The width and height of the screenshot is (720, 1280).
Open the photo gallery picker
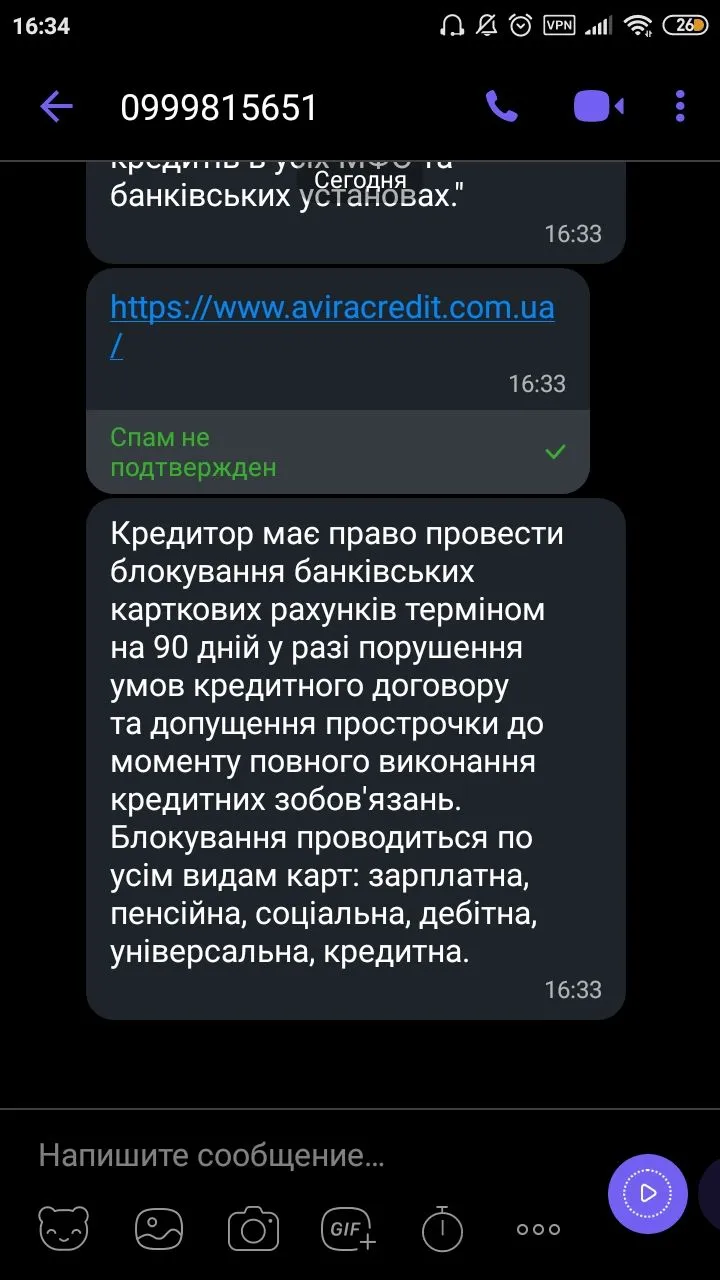pos(158,1228)
